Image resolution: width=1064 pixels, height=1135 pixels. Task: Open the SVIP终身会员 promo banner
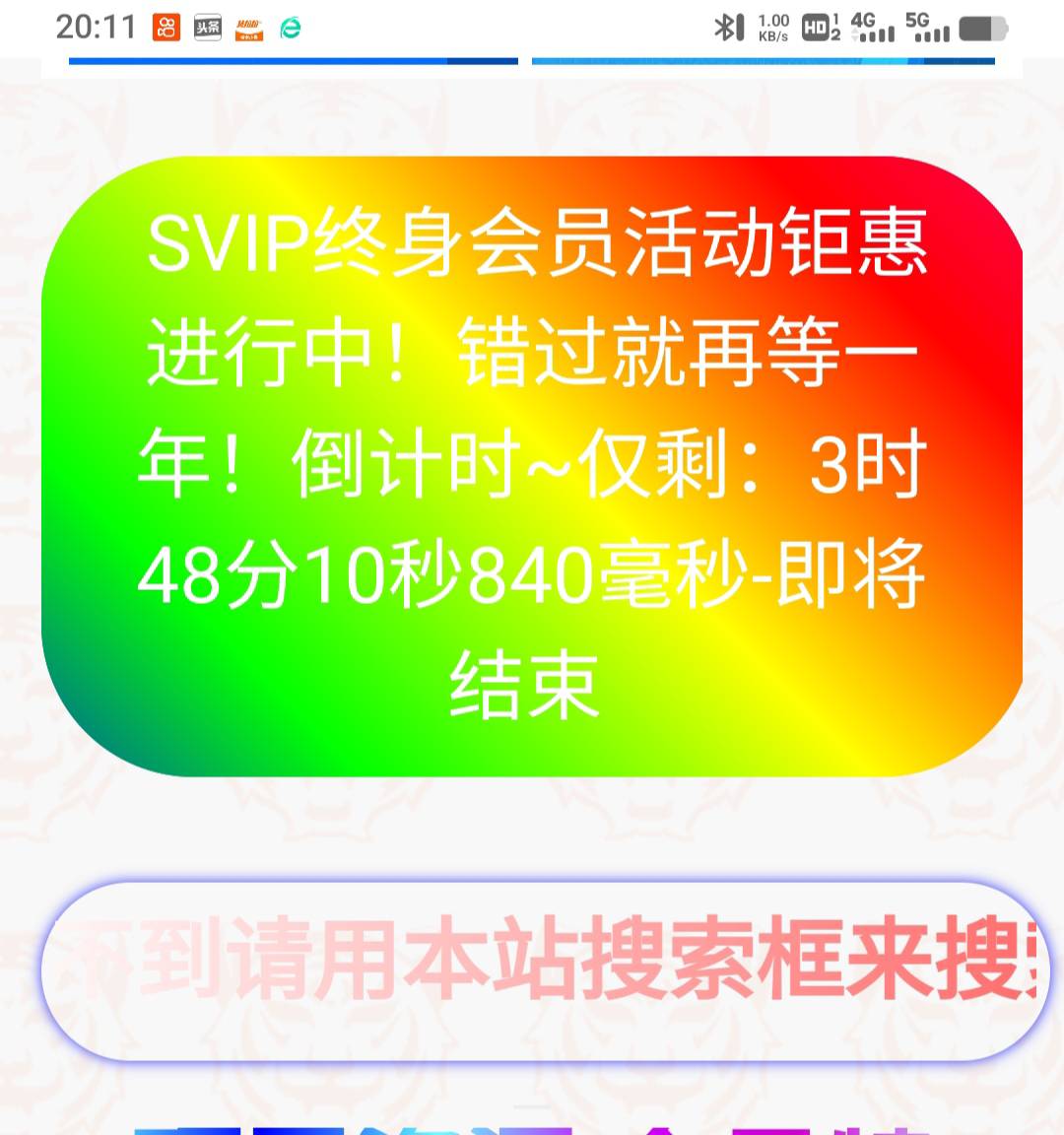(x=532, y=466)
